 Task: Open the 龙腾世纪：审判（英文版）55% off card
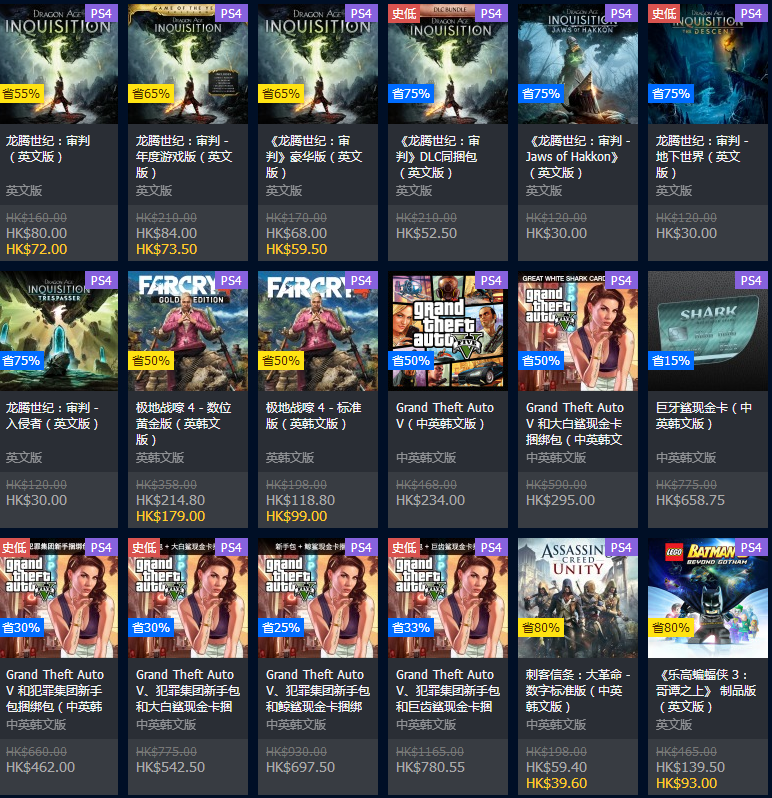(x=58, y=64)
